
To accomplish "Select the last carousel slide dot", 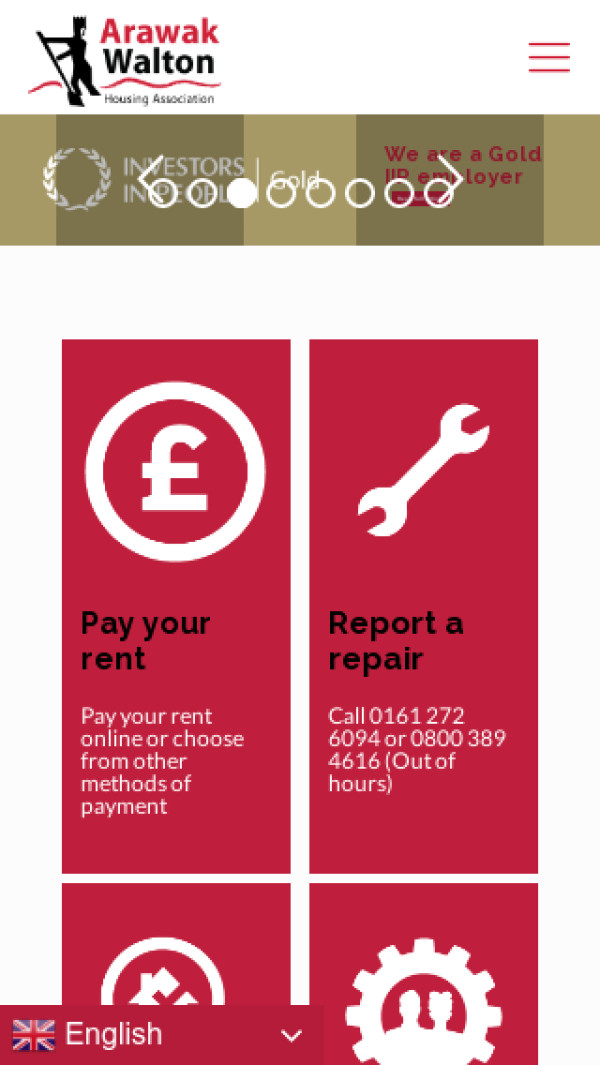I will (x=437, y=193).
